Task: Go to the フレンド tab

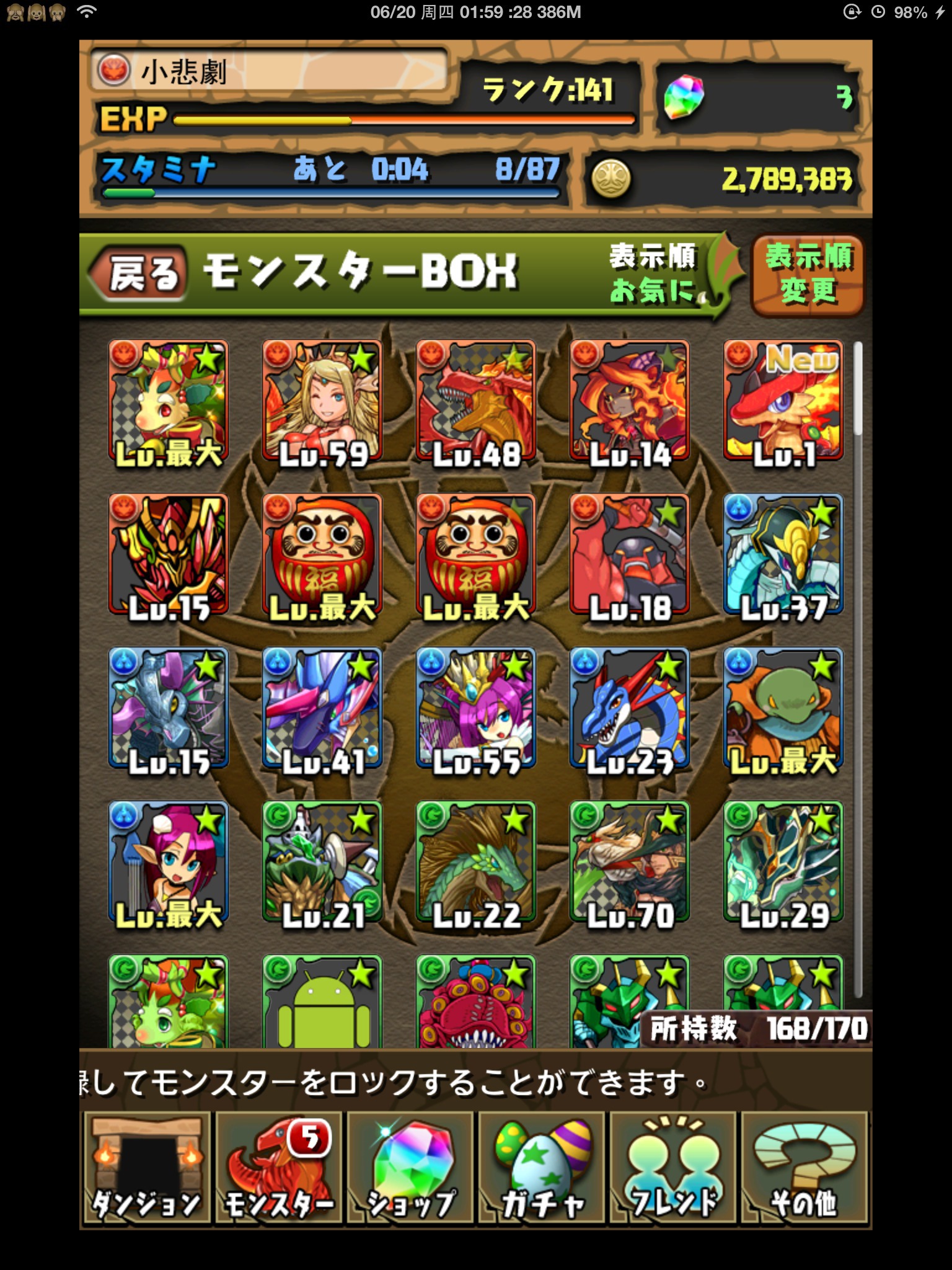Action: (672, 1167)
